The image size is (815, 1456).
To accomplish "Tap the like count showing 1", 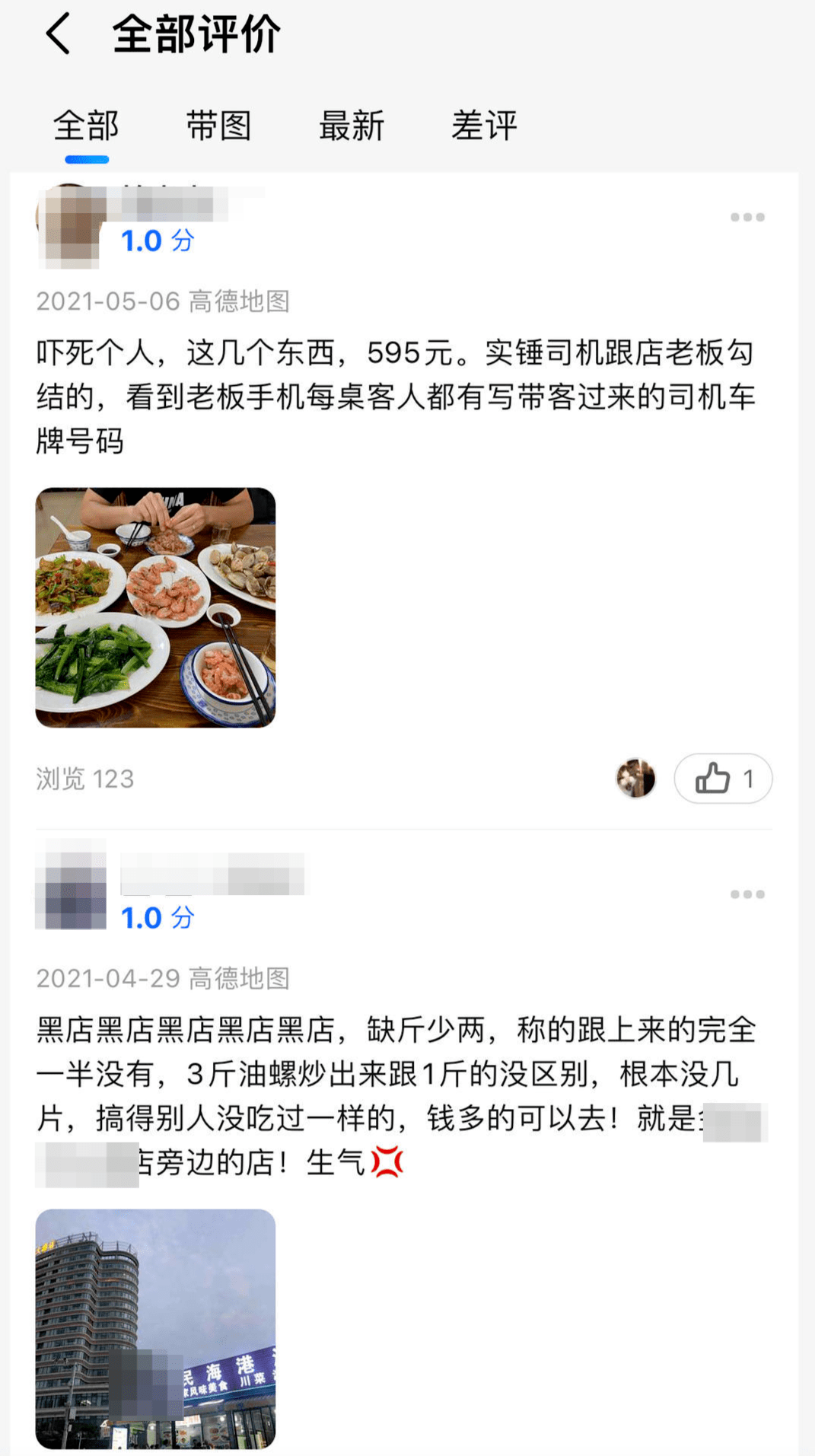I will click(748, 778).
